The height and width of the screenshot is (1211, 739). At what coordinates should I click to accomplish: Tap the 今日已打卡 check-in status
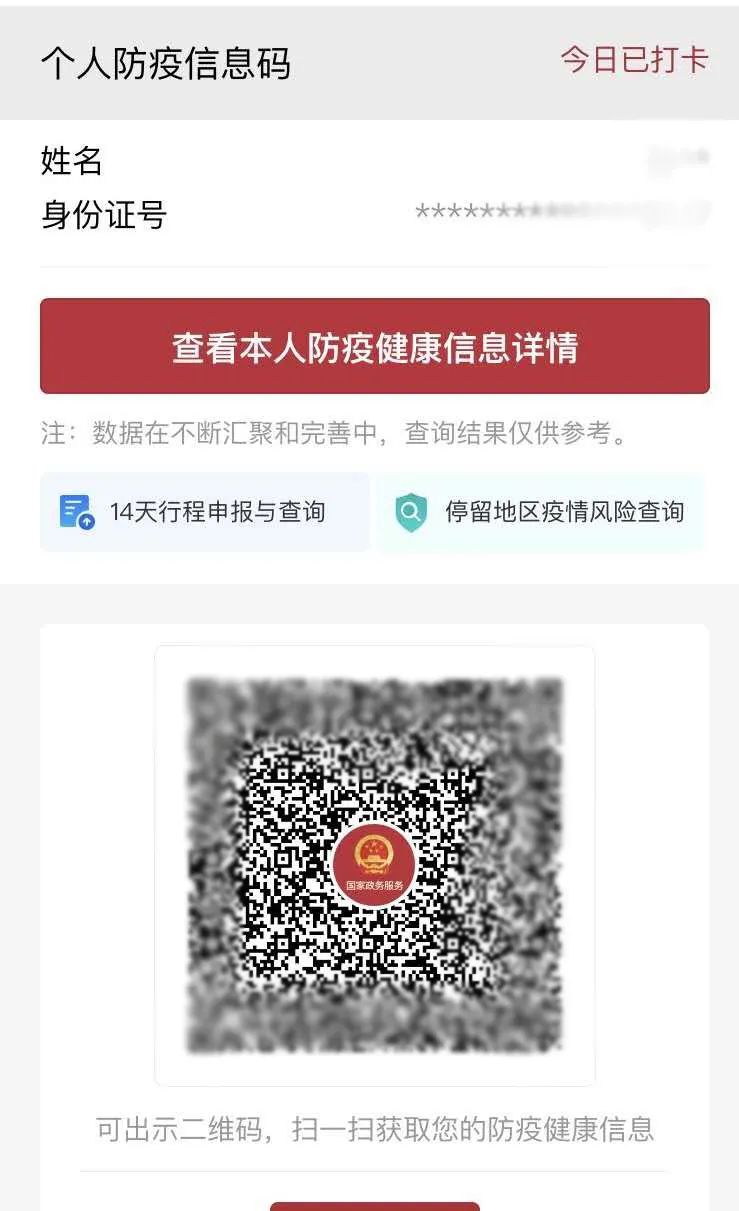pyautogui.click(x=634, y=60)
